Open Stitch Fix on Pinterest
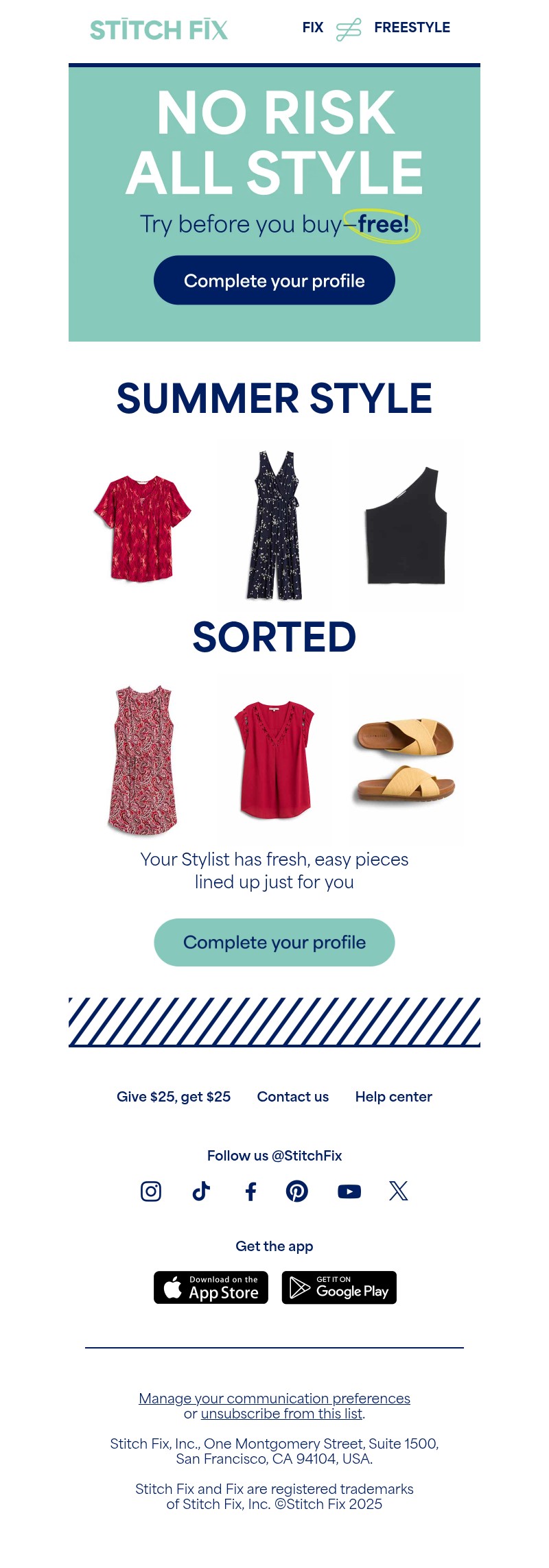Viewport: 549px width, 1568px height. (297, 1191)
